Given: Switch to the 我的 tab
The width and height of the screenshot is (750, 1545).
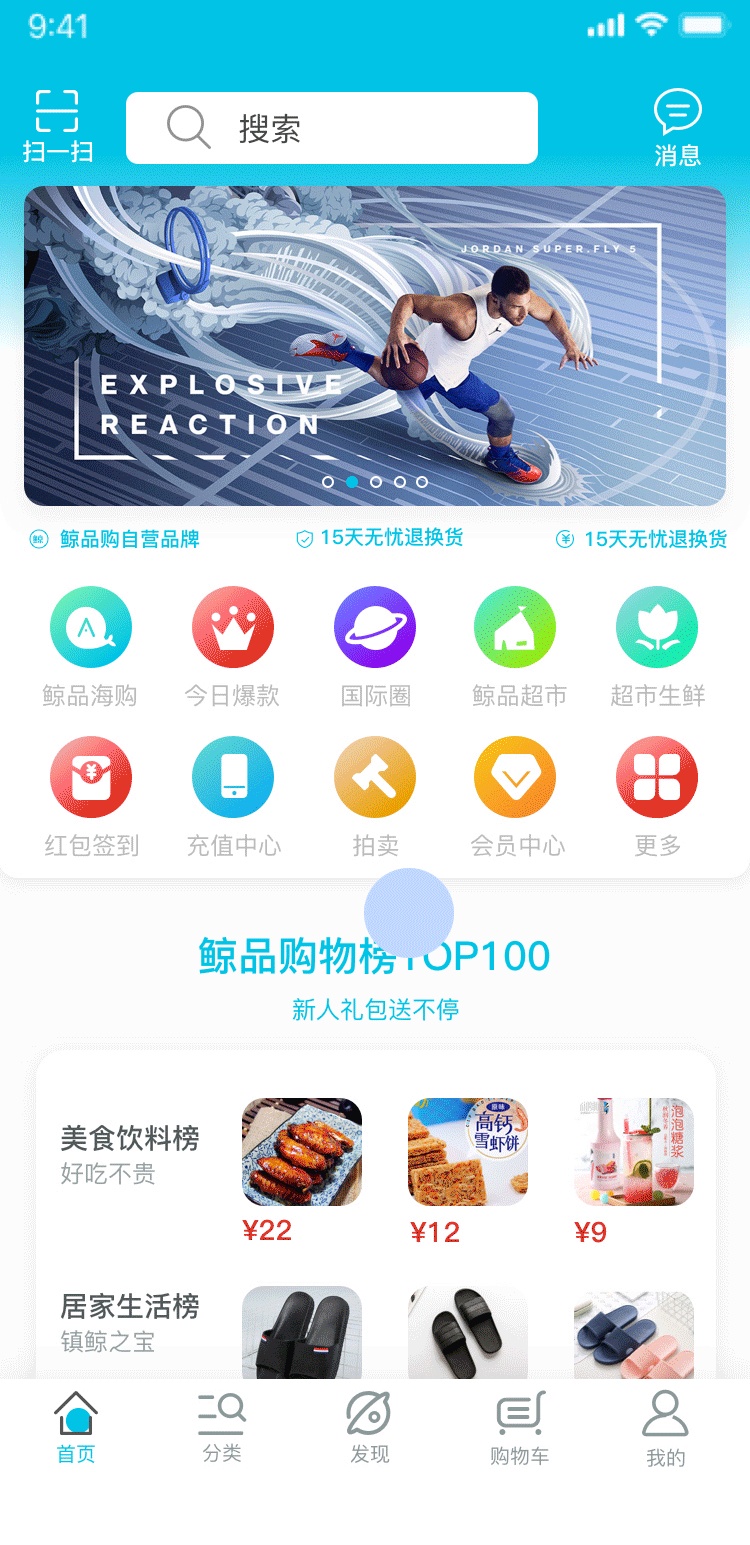Looking at the screenshot, I should pos(665,1428).
